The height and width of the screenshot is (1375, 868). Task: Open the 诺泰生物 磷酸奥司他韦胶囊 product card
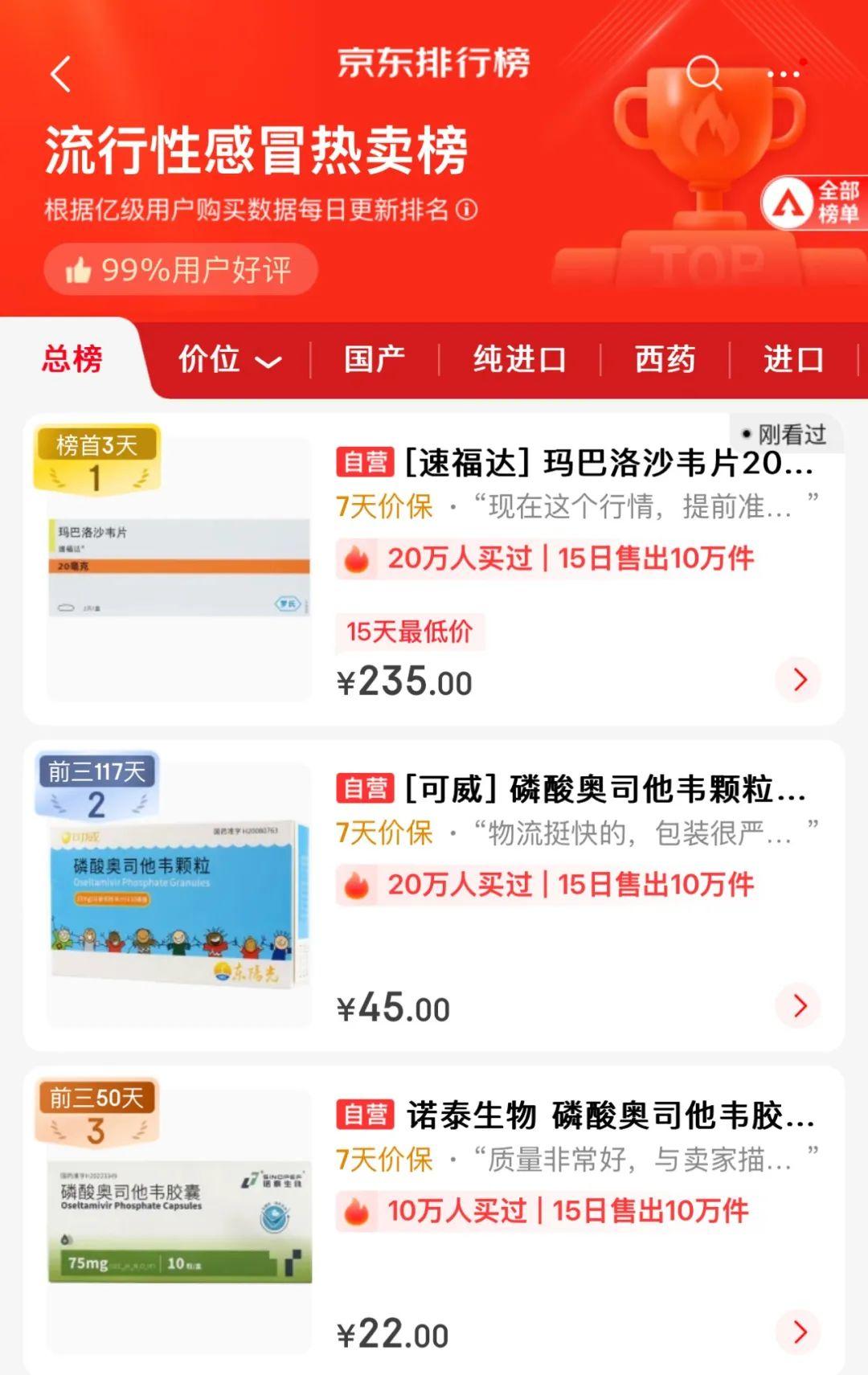click(x=575, y=1115)
